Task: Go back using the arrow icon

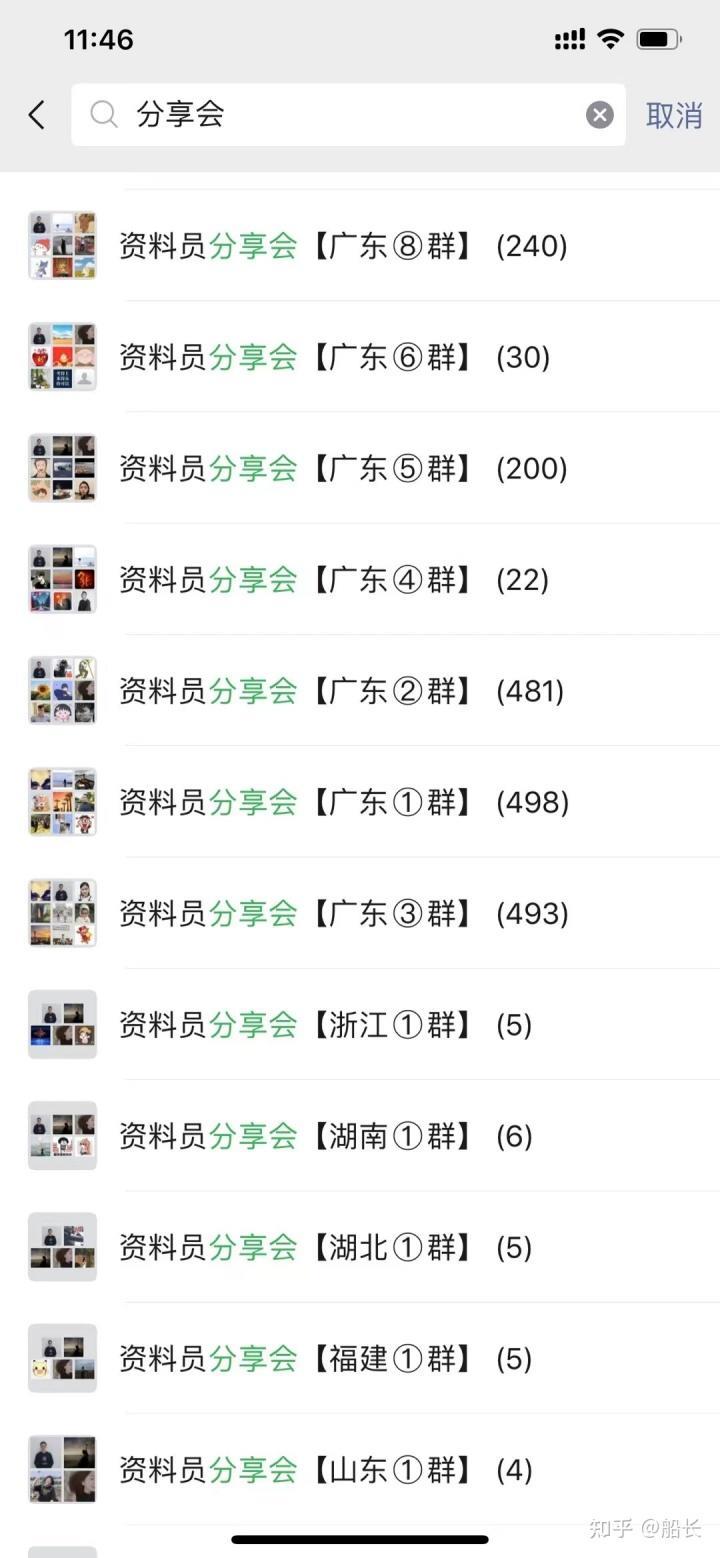Action: coord(37,115)
